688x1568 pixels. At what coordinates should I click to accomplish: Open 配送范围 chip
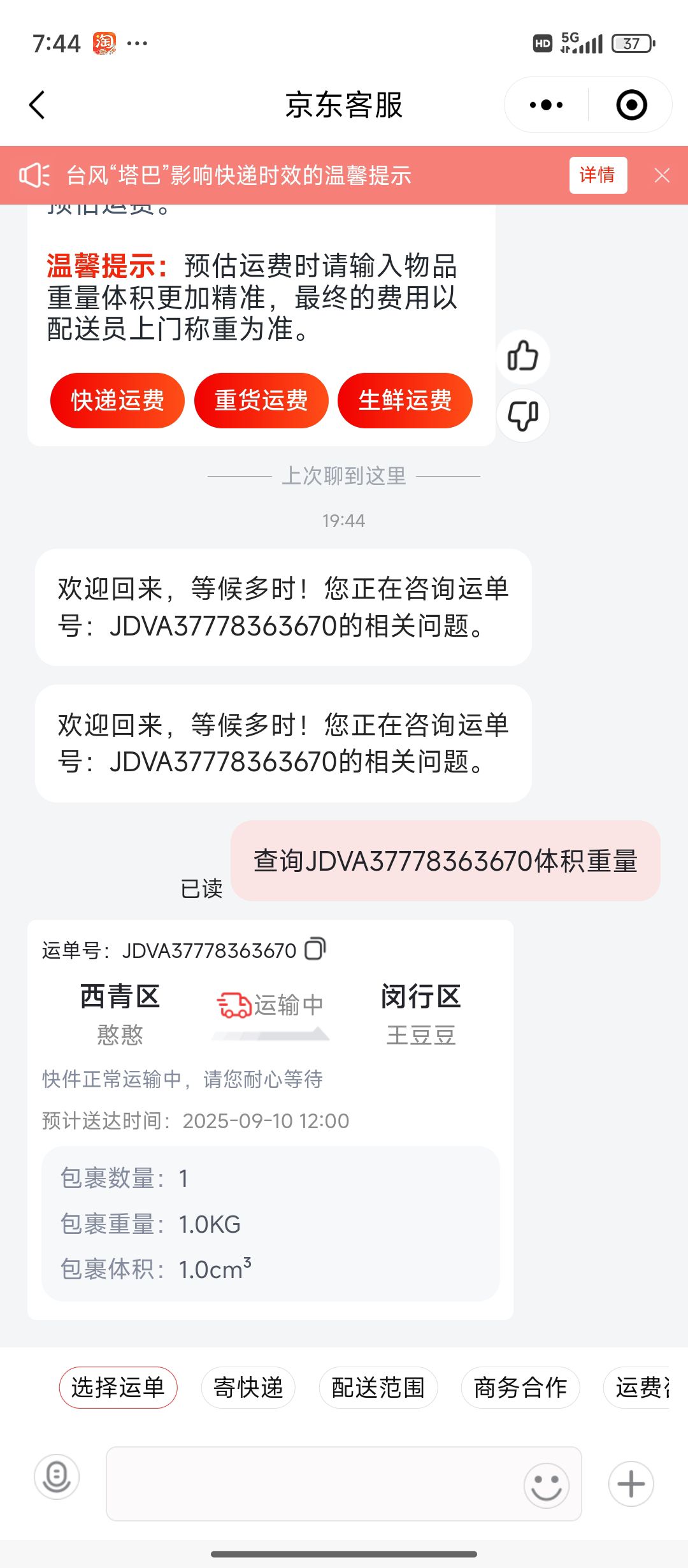point(378,1388)
